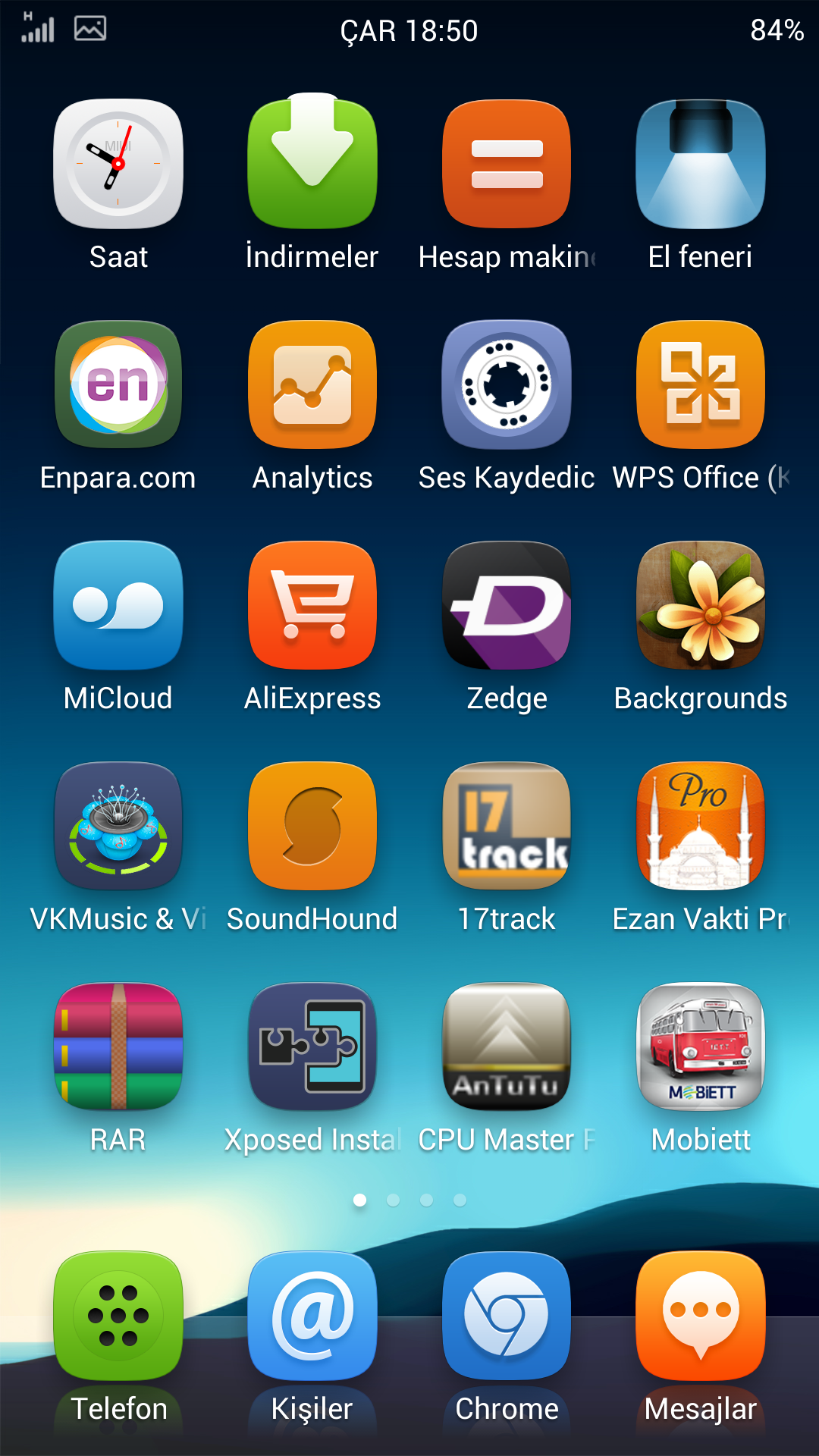Open the Mobiett bus app
The width and height of the screenshot is (819, 1456).
(701, 1046)
